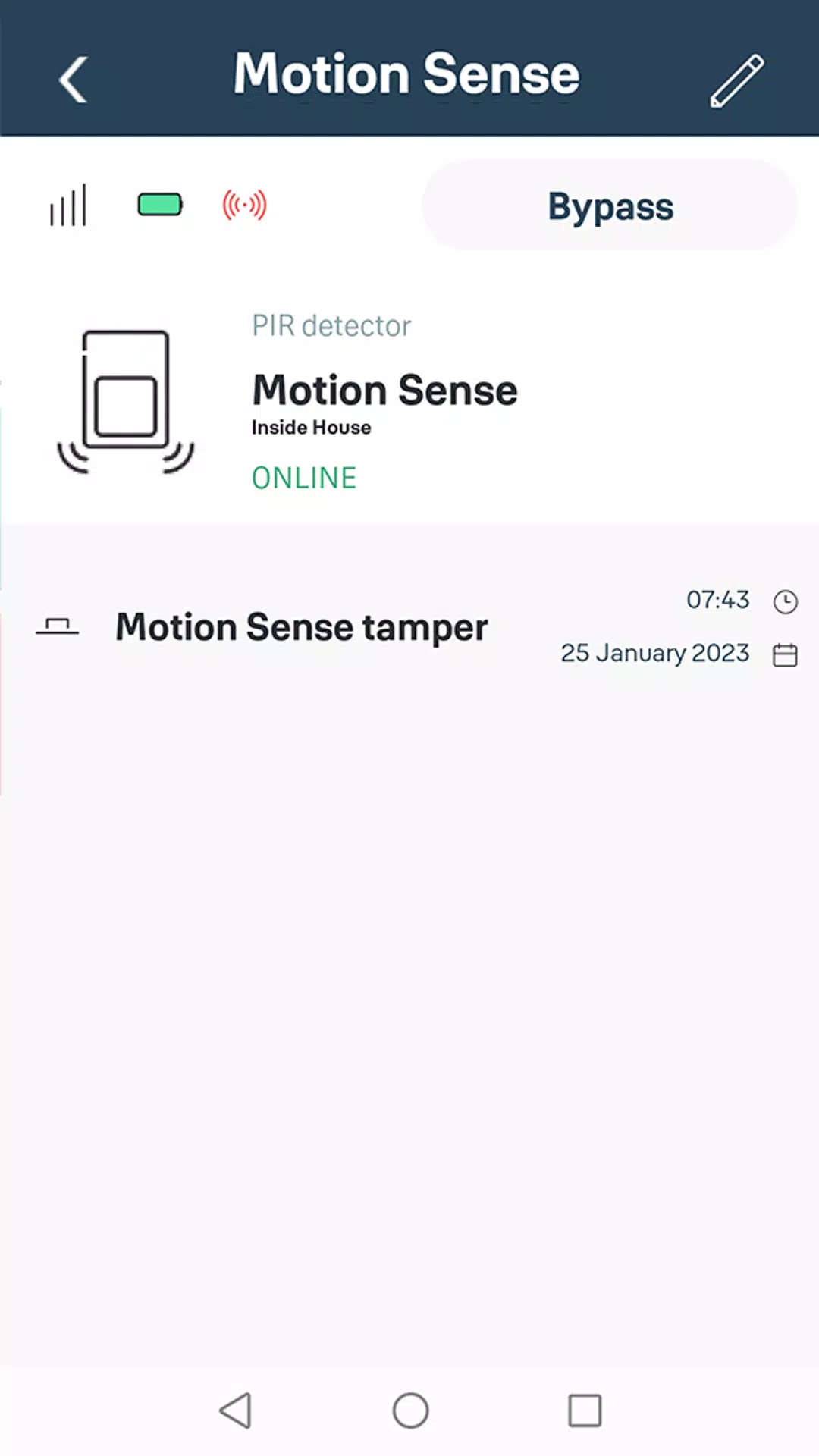The width and height of the screenshot is (819, 1456).
Task: Tap the Inside House location label
Action: (x=311, y=427)
